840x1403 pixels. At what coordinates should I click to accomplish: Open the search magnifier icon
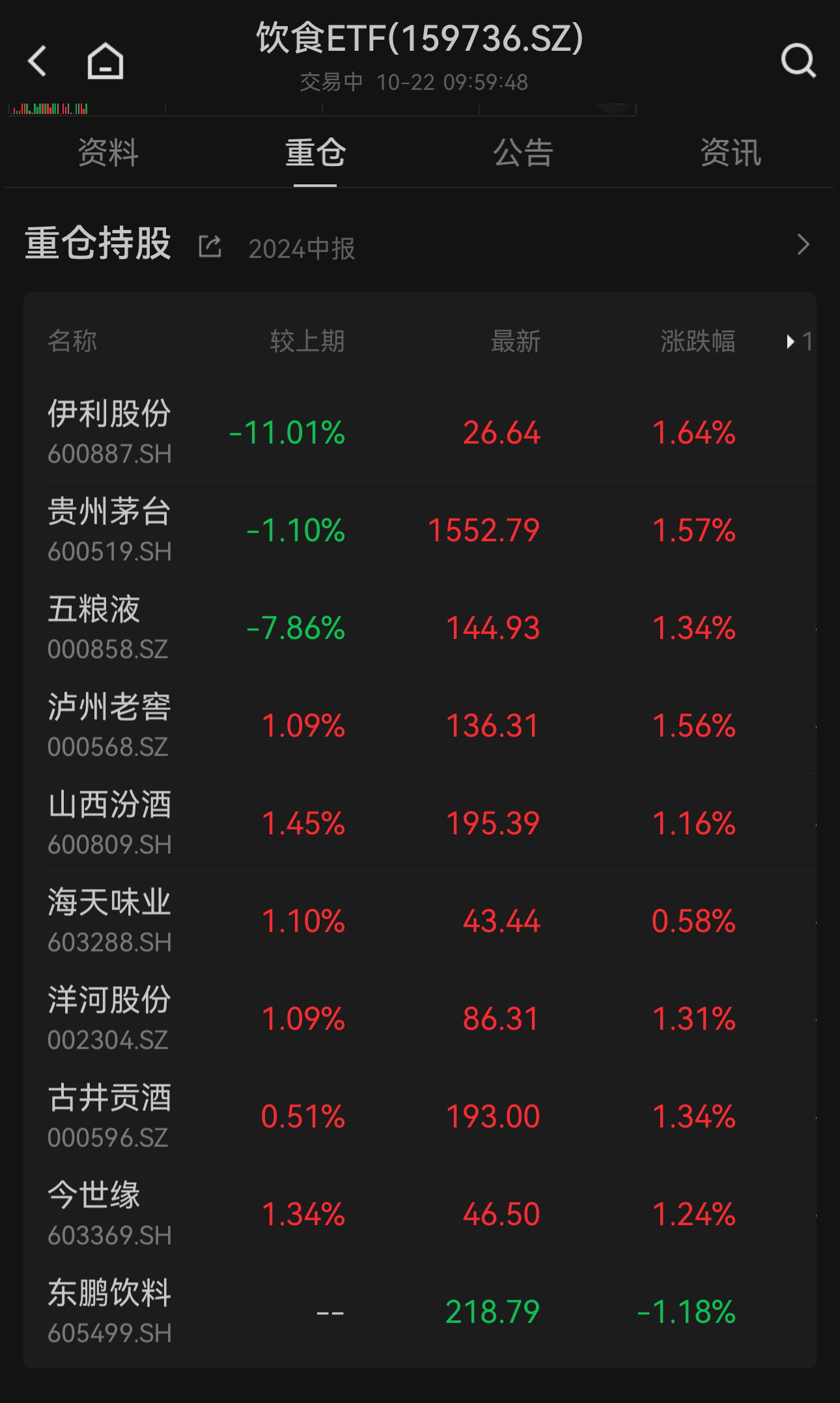(798, 61)
